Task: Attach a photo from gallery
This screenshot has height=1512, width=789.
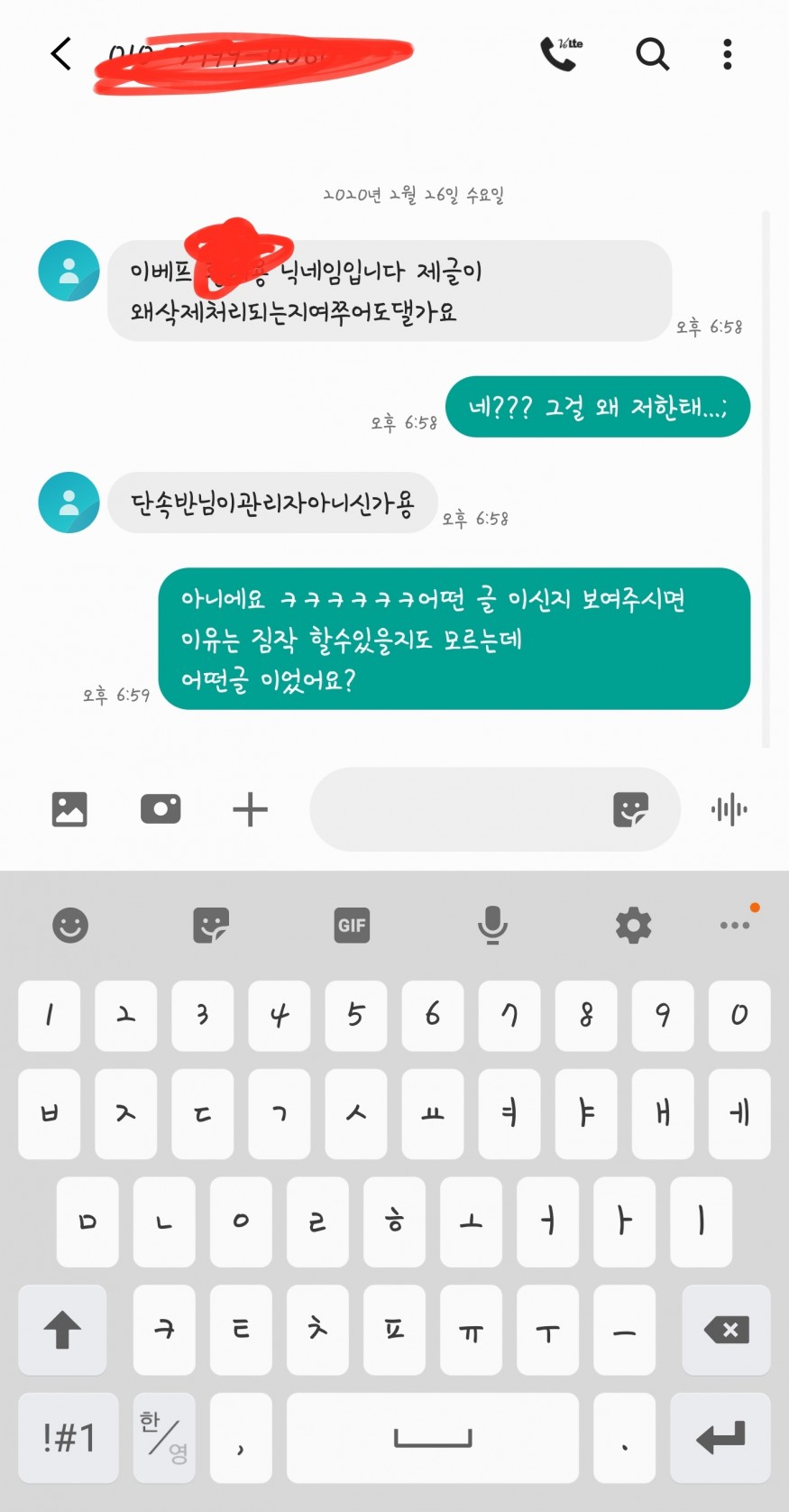Action: tap(69, 809)
